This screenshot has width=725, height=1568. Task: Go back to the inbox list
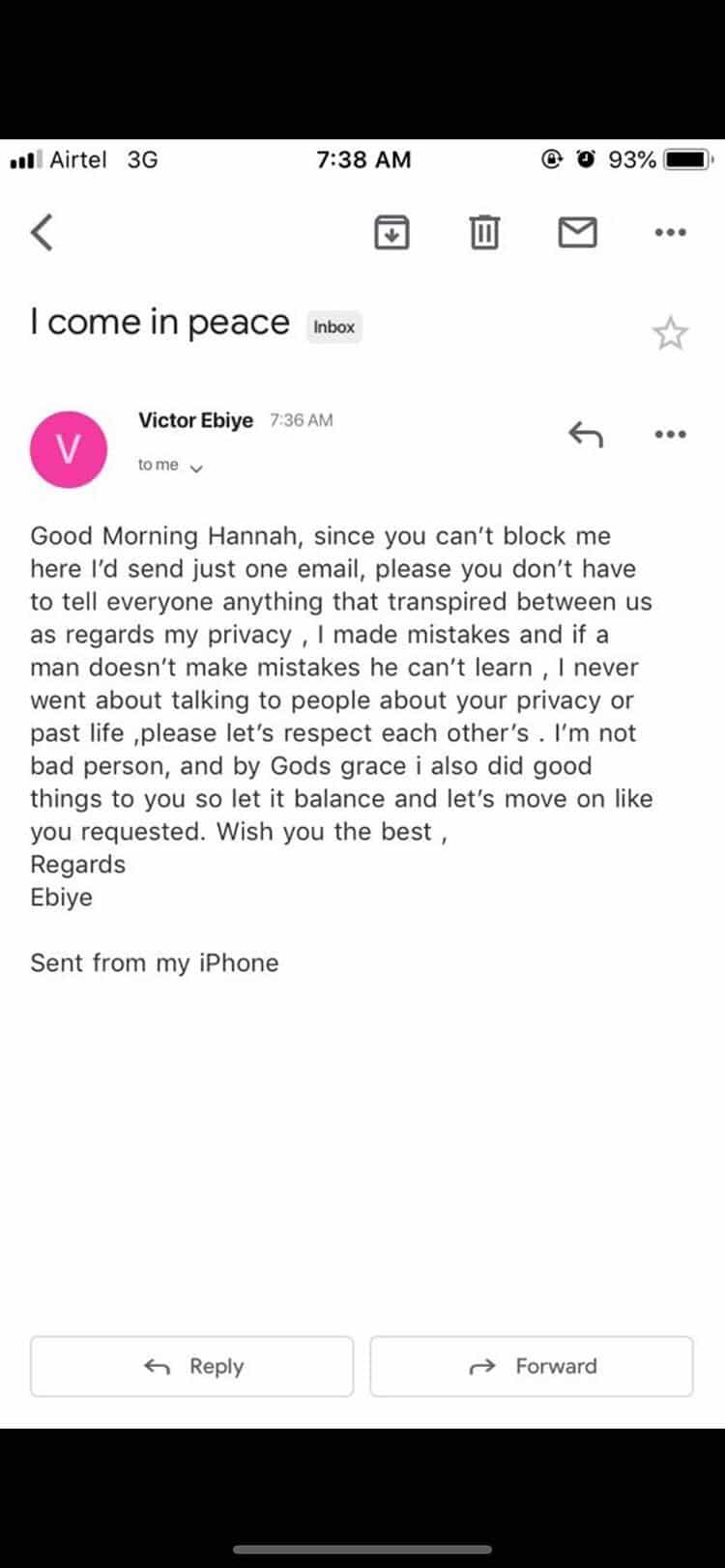(43, 233)
